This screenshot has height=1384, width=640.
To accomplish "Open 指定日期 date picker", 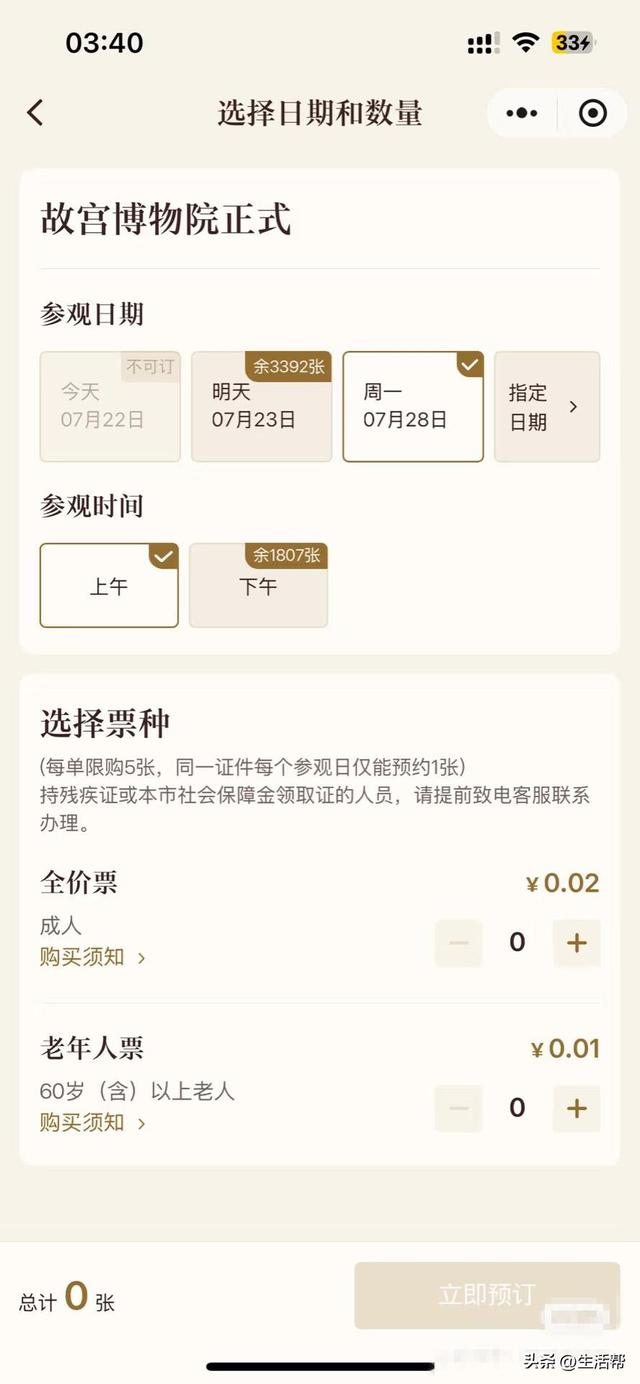I will [547, 406].
